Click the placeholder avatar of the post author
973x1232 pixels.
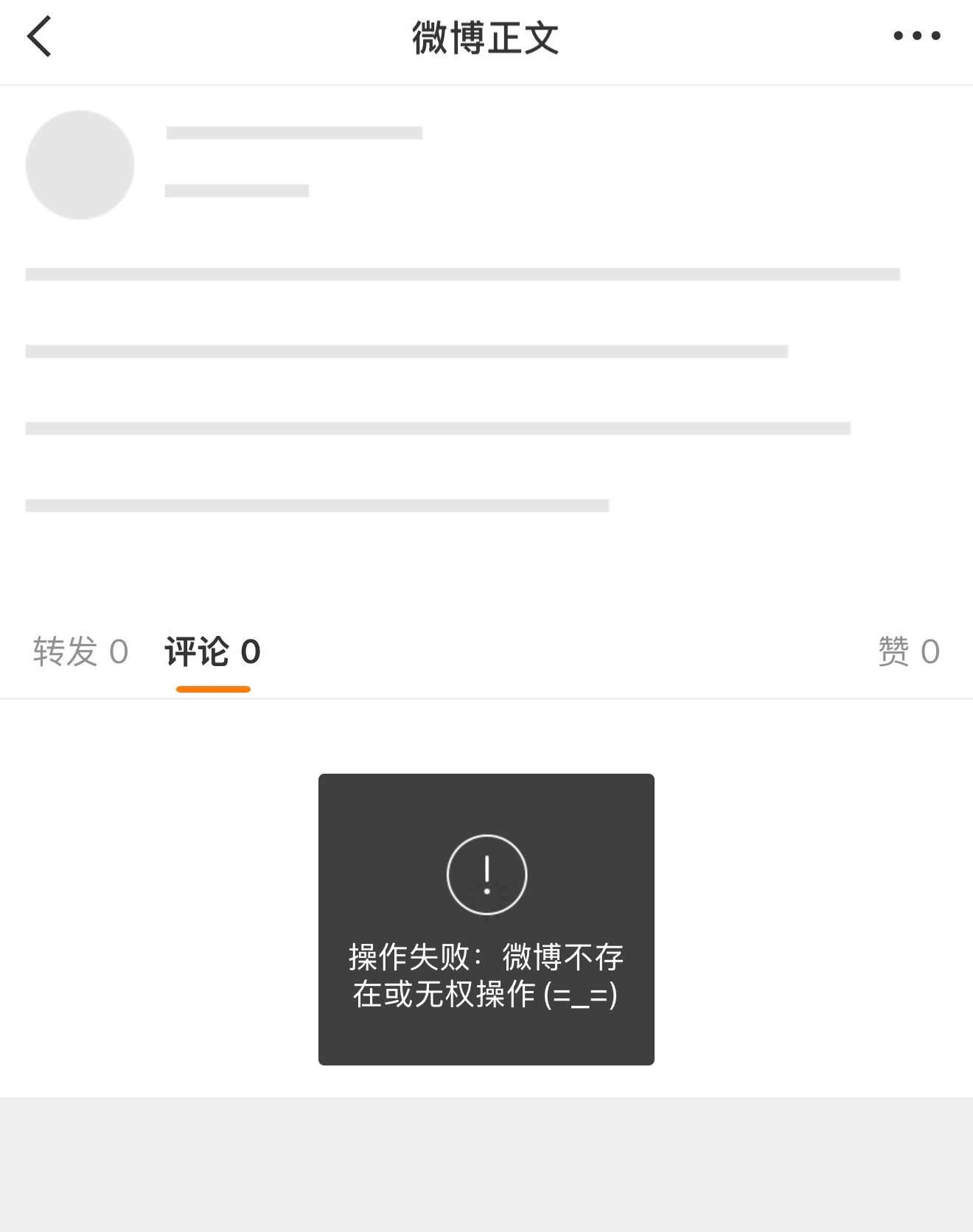click(x=80, y=165)
